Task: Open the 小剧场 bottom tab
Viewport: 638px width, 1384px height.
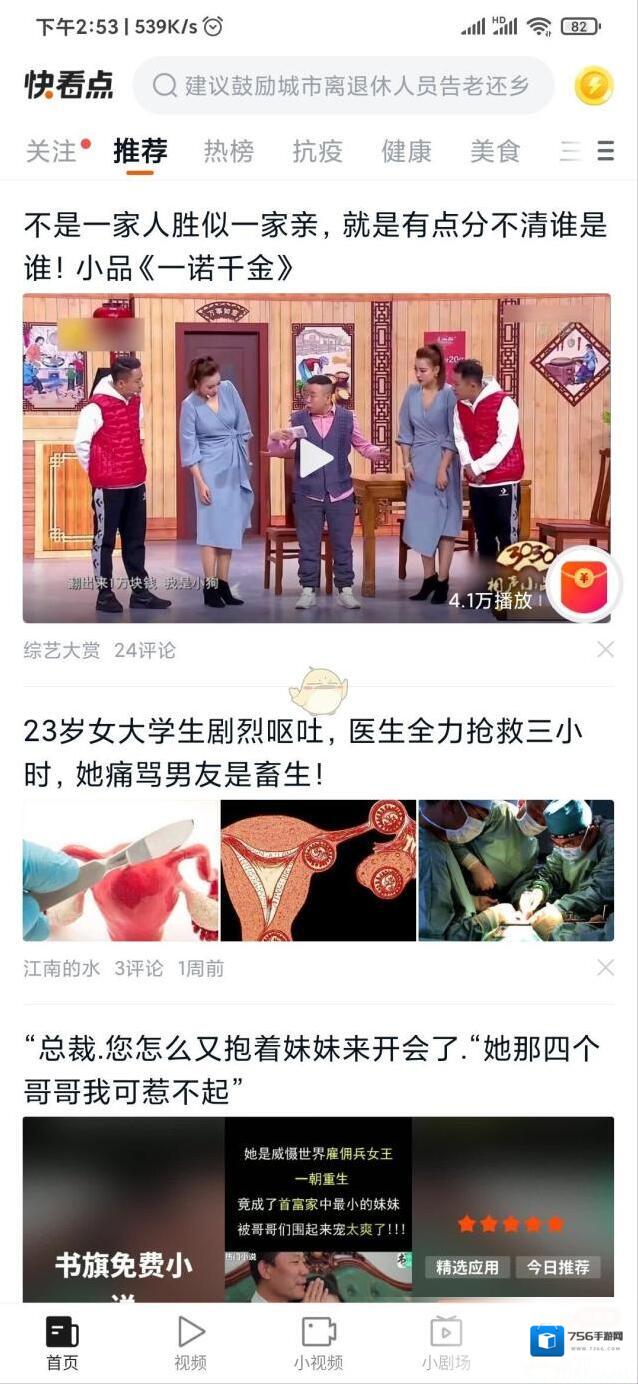Action: tap(446, 1342)
